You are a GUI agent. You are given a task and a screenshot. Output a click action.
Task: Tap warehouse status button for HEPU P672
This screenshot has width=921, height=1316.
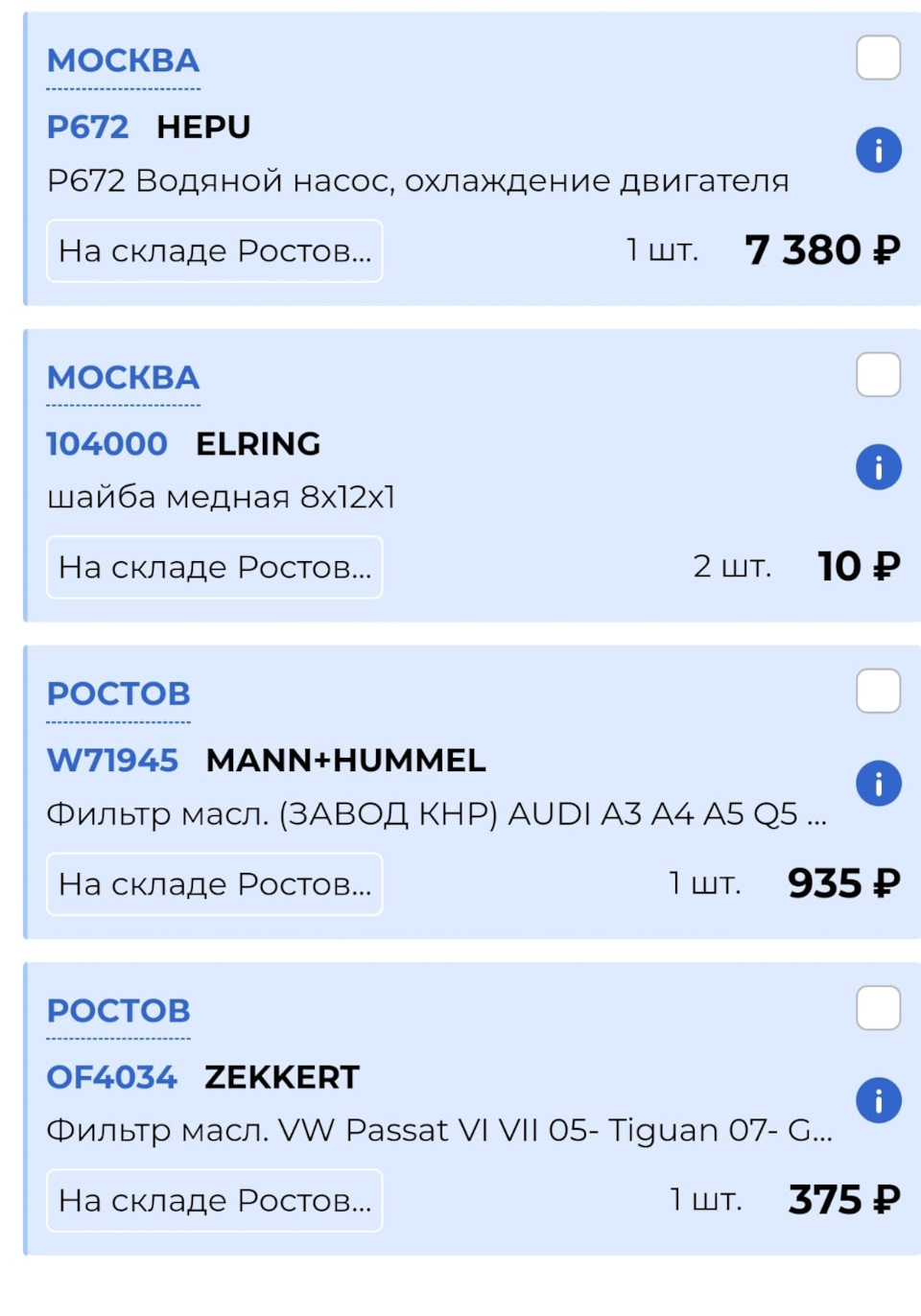coord(214,251)
